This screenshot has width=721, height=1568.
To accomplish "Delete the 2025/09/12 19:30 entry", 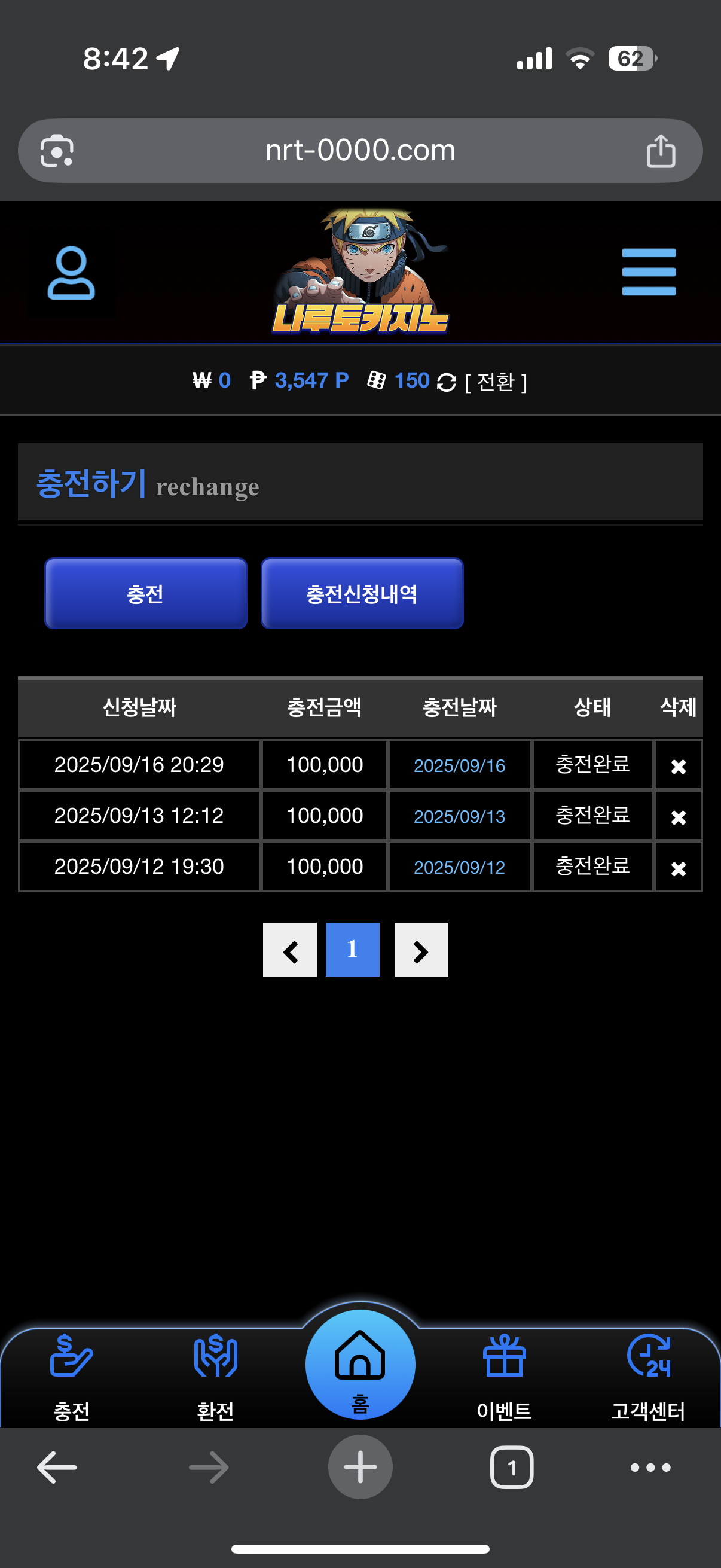I will [x=678, y=867].
